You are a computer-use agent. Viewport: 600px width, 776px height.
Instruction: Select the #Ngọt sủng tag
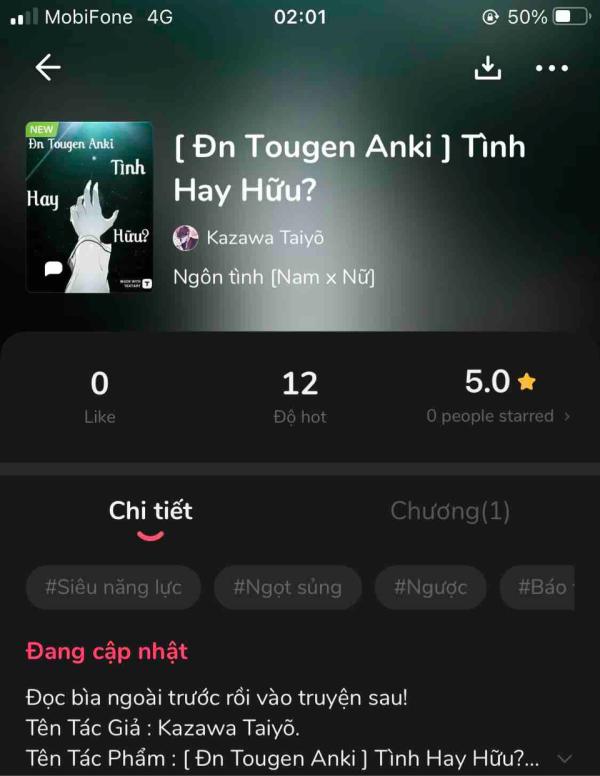tap(287, 587)
